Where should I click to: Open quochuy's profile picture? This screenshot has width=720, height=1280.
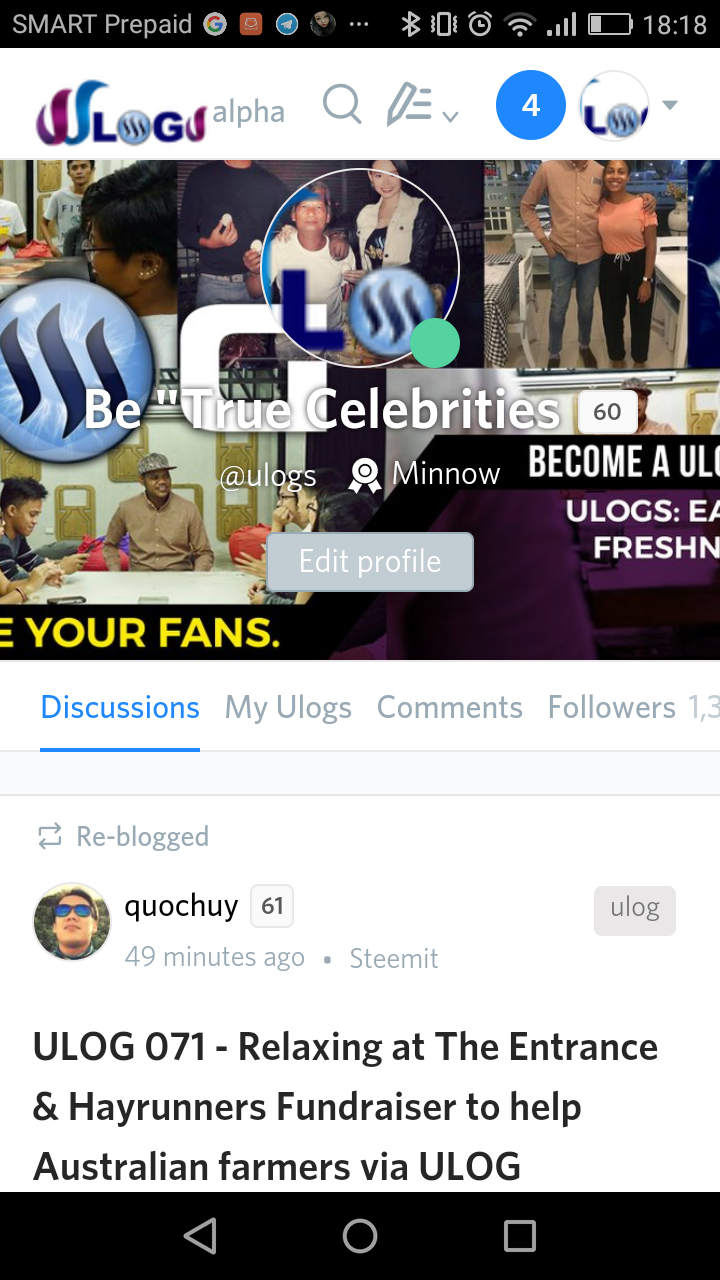click(x=72, y=922)
